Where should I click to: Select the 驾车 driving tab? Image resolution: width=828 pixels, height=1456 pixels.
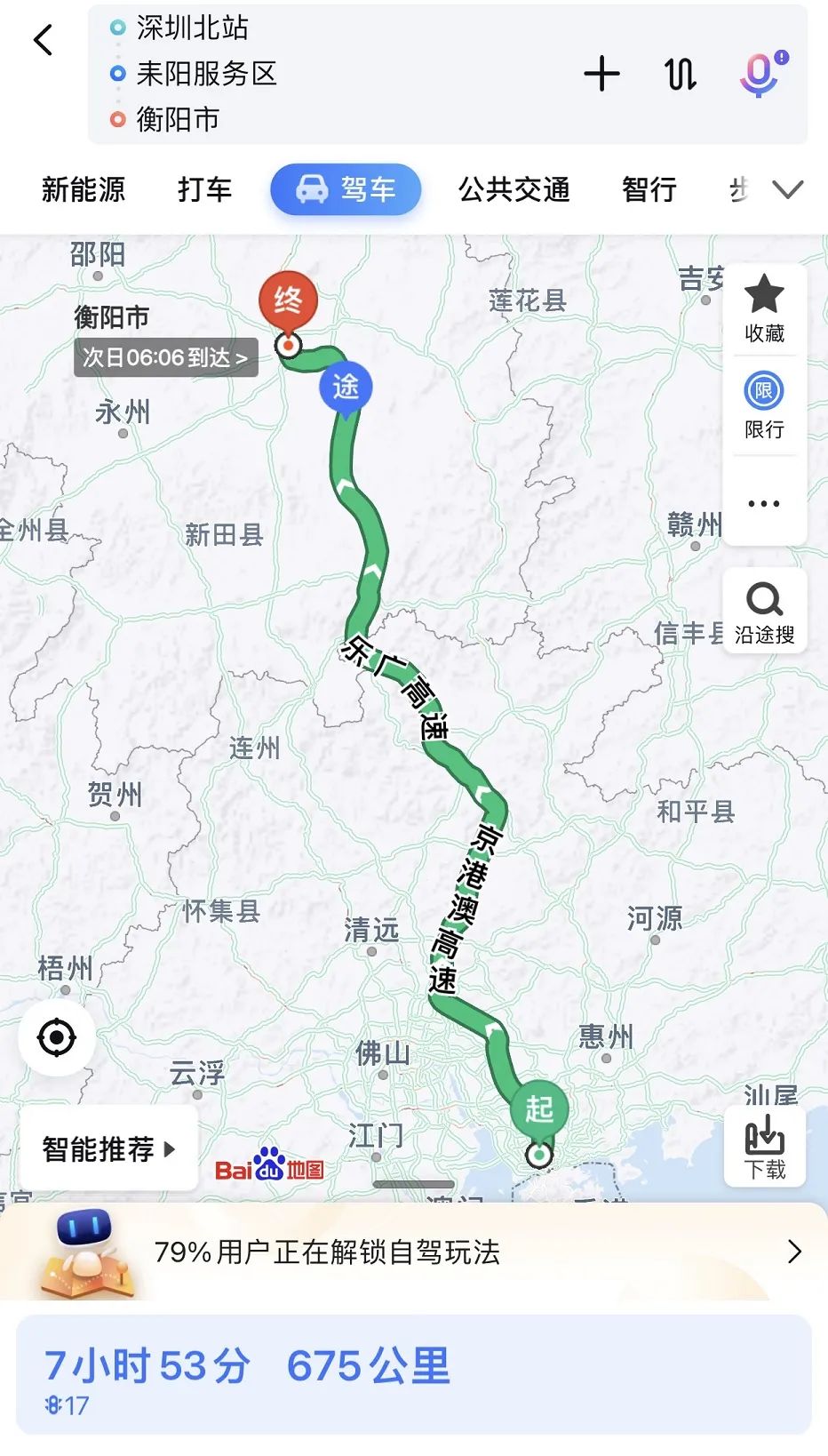pyautogui.click(x=346, y=189)
